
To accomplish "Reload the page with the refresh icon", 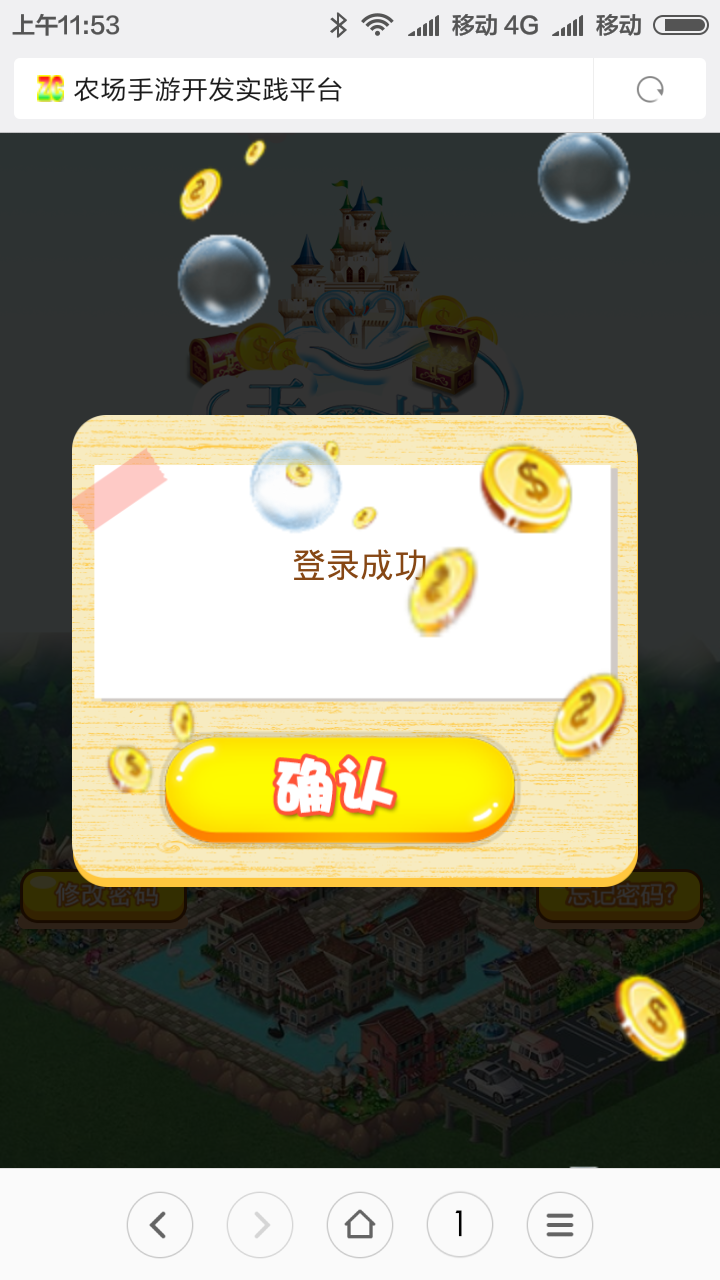I will tap(650, 90).
